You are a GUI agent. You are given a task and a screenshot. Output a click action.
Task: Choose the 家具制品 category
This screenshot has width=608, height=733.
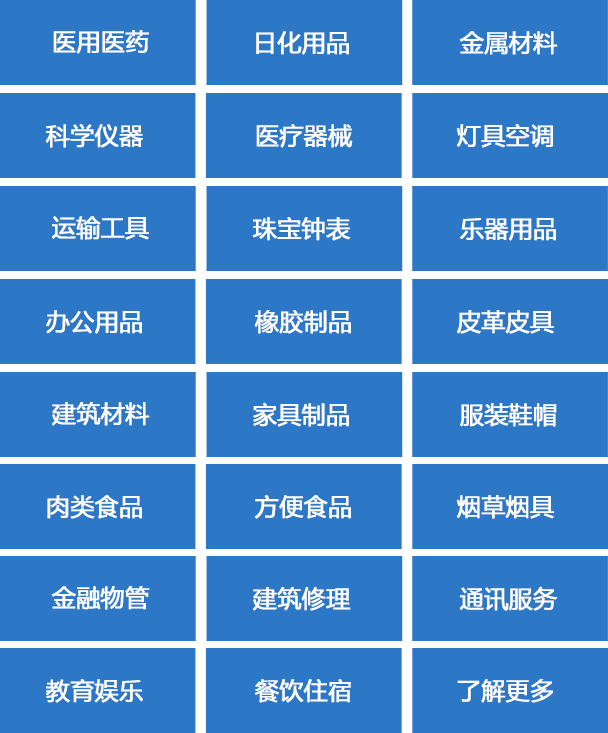[x=302, y=414]
